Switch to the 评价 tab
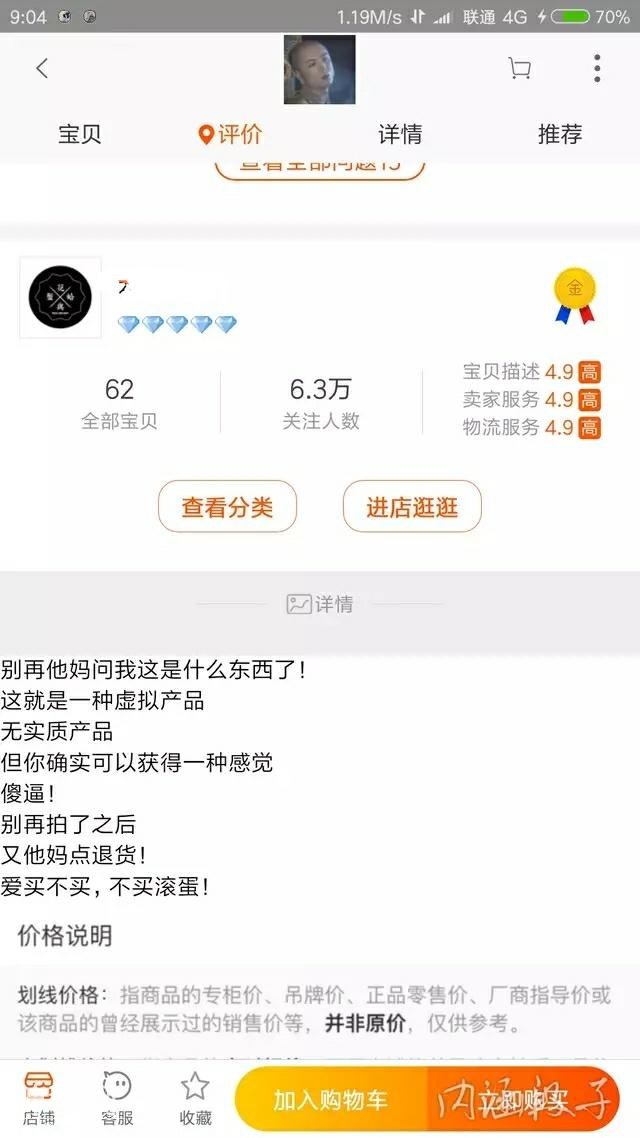 pyautogui.click(x=231, y=134)
